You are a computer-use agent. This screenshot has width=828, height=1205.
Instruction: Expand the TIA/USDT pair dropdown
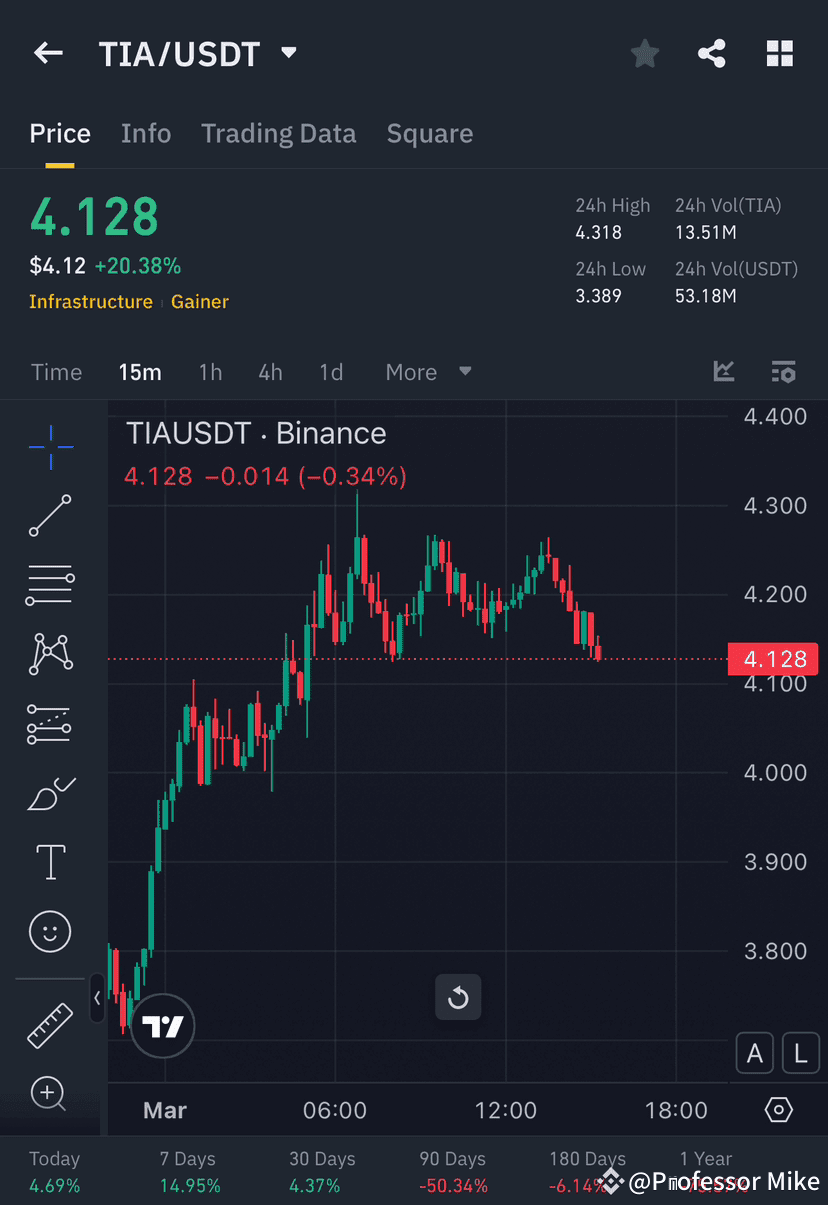(x=288, y=54)
